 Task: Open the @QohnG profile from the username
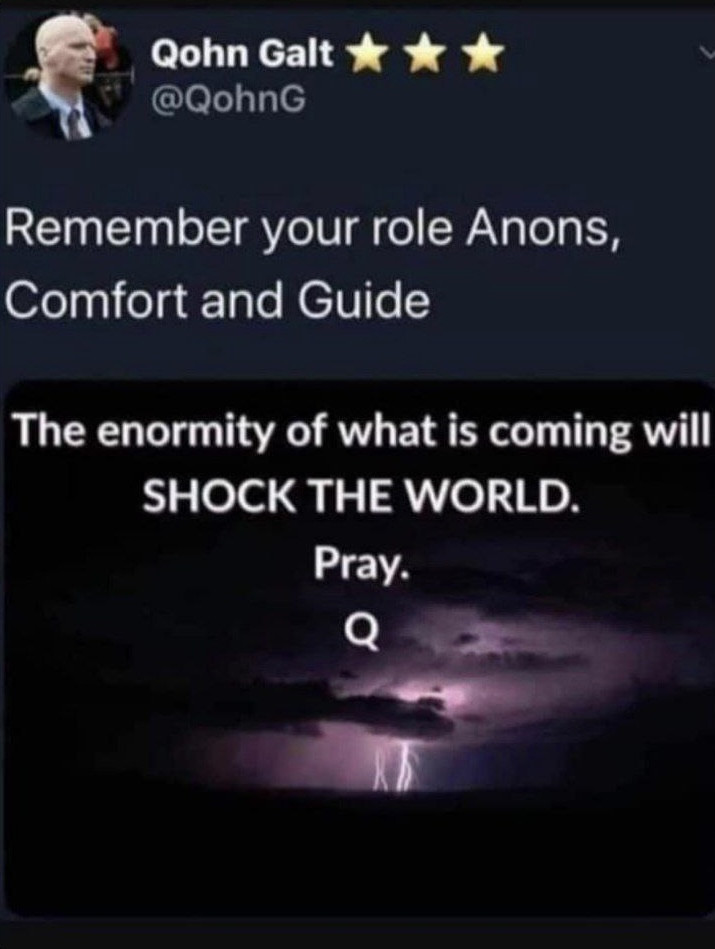click(x=216, y=102)
